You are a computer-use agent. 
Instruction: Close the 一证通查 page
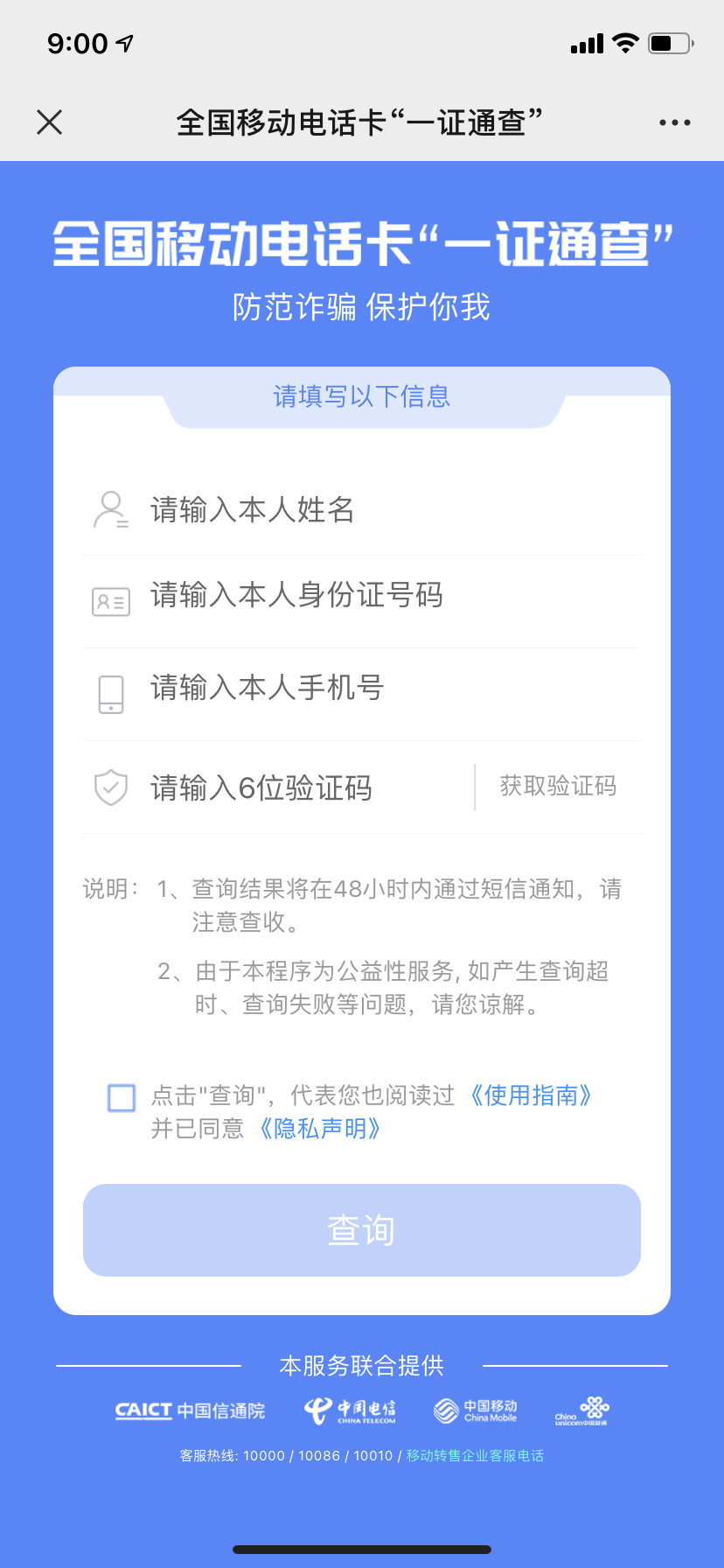click(x=50, y=122)
